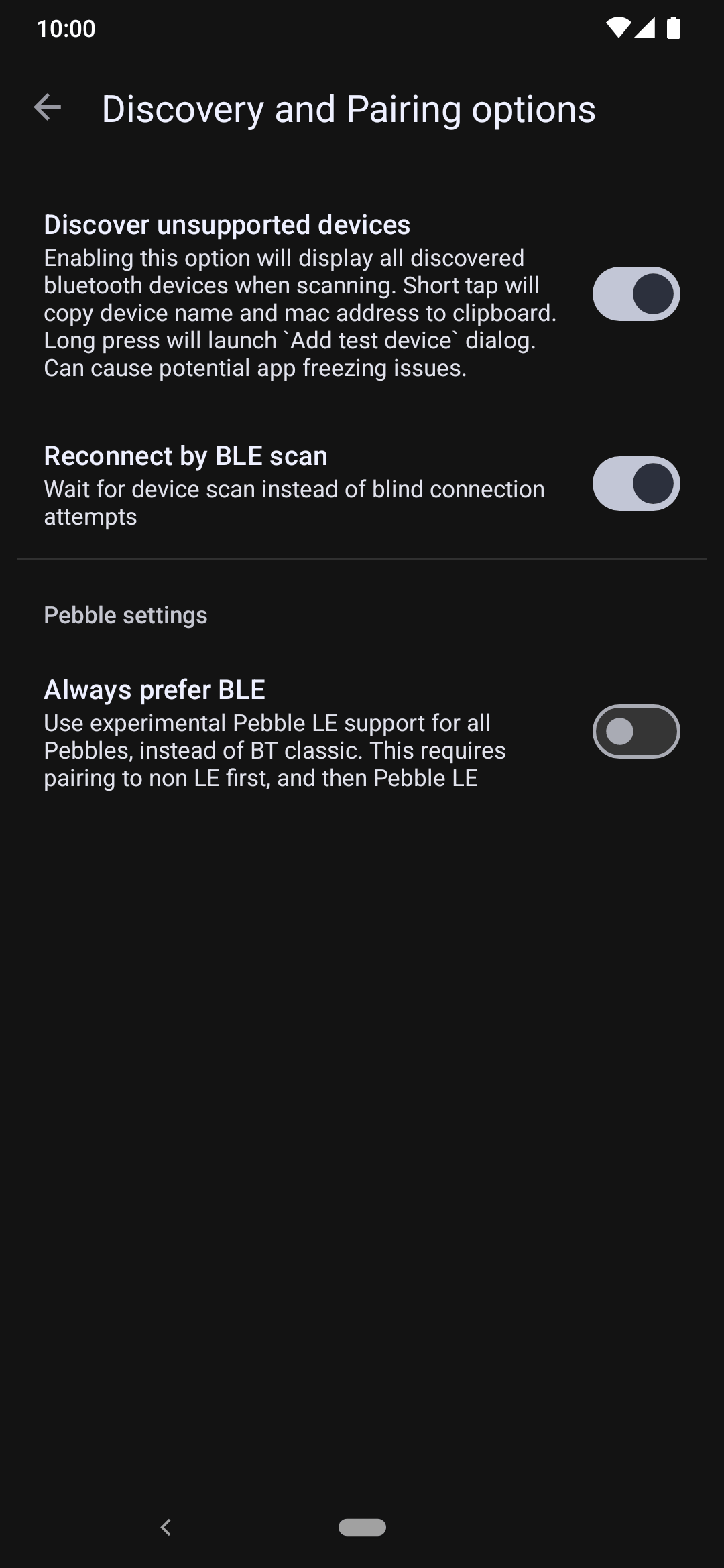
Task: Go back using the app bar arrow
Action: (48, 108)
